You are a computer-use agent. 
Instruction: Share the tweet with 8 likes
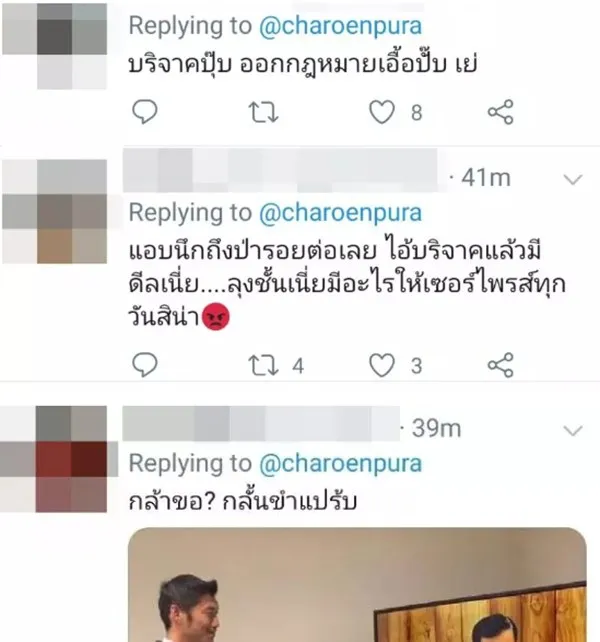tap(500, 113)
